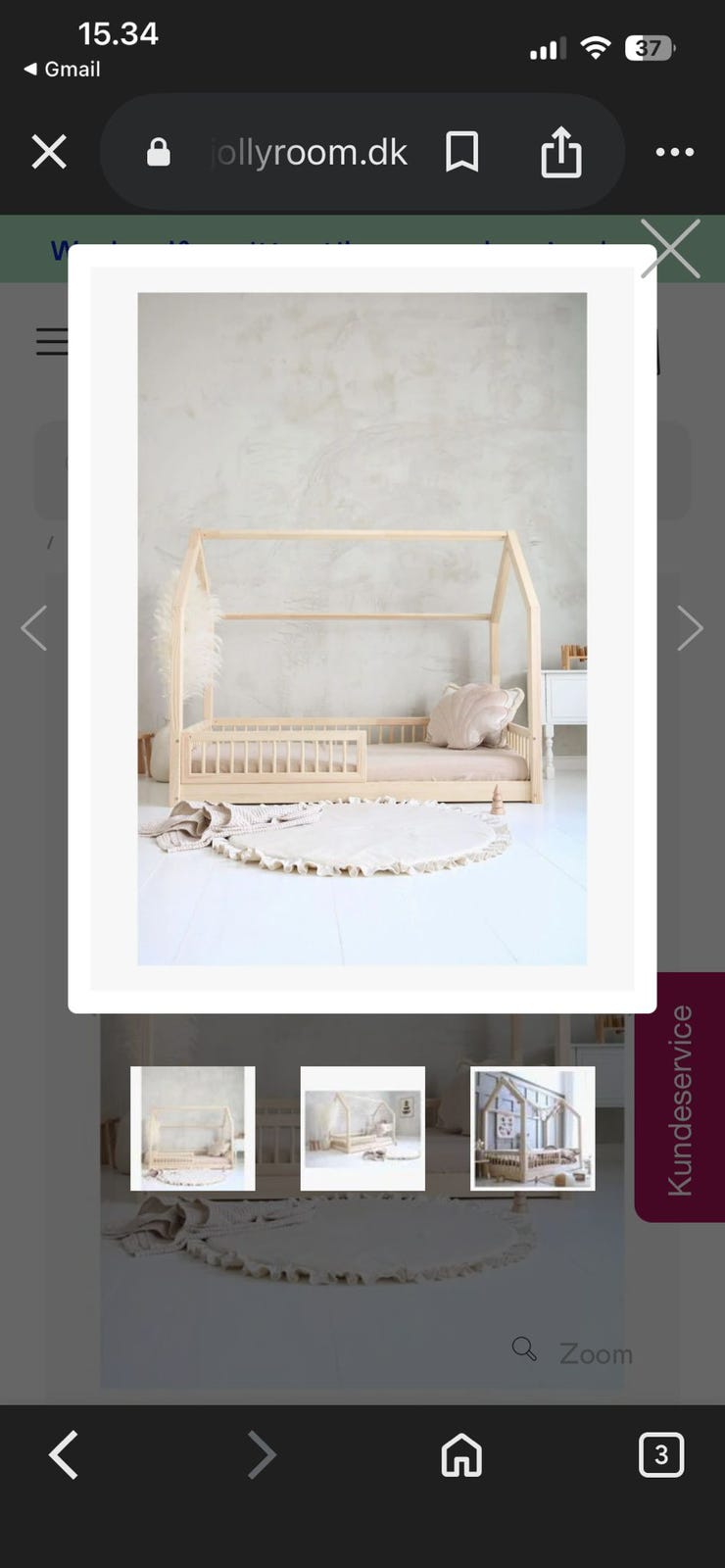Tap the bookmark icon next to address bar
Image resolution: width=725 pixels, height=1568 pixels.
coord(462,152)
